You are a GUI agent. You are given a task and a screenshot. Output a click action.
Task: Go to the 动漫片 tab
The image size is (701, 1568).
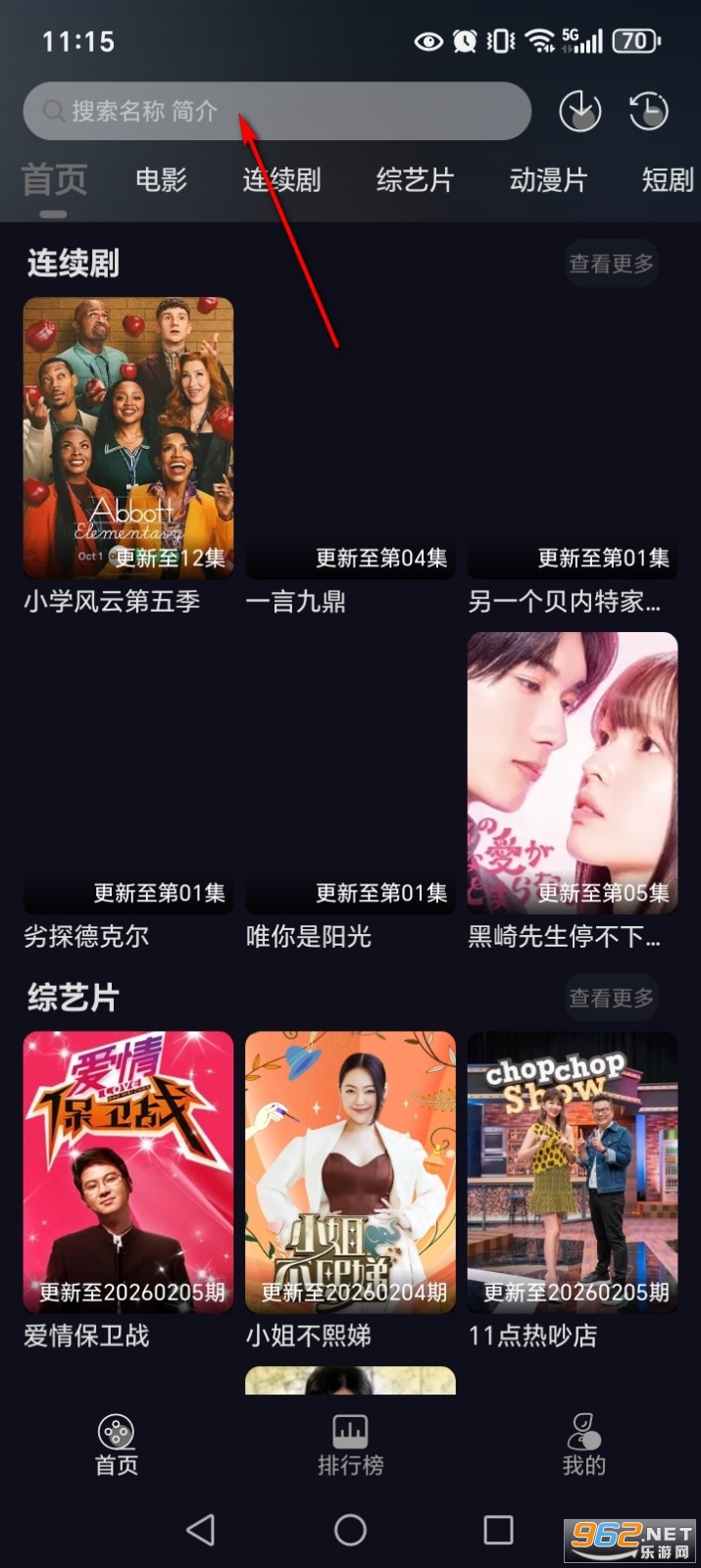[x=547, y=179]
